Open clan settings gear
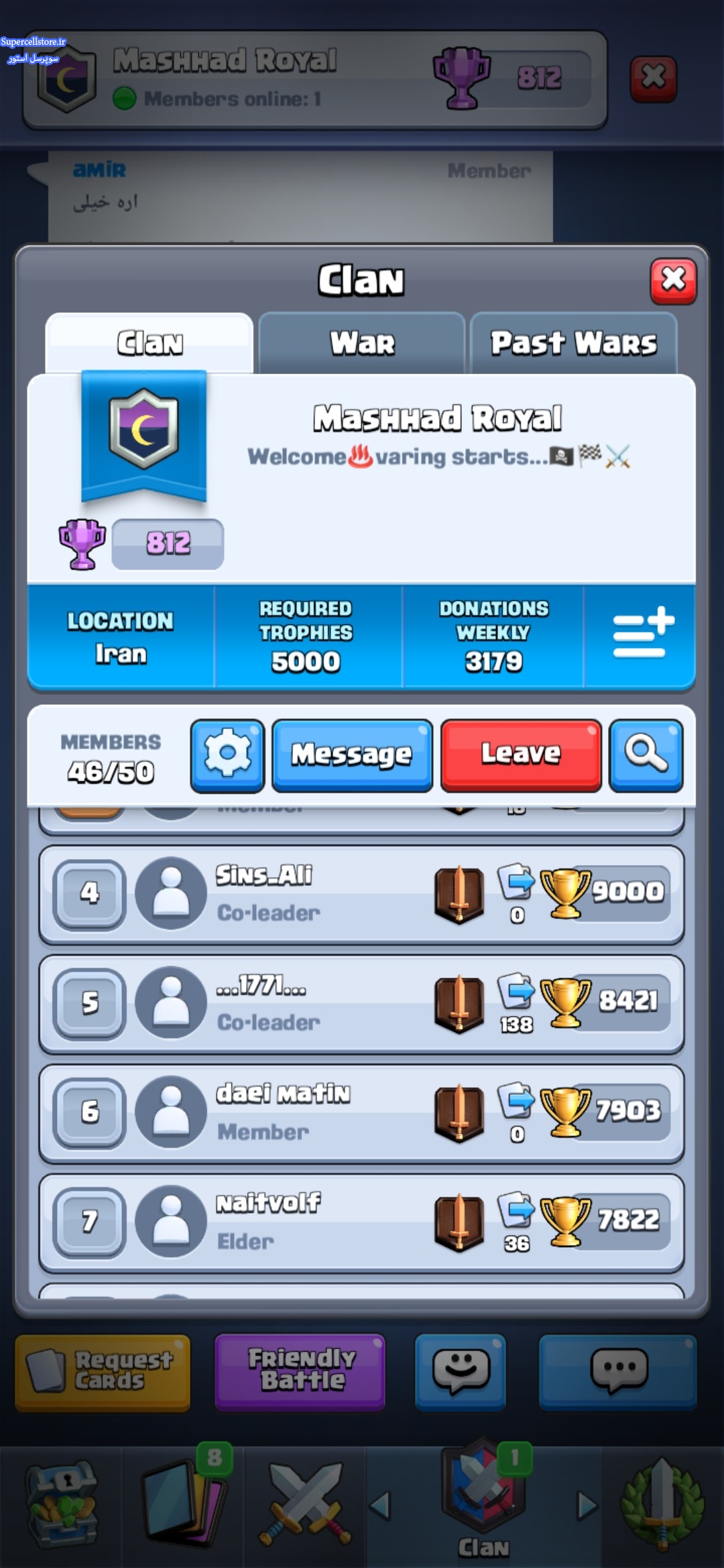This screenshot has width=724, height=1568. click(x=227, y=755)
